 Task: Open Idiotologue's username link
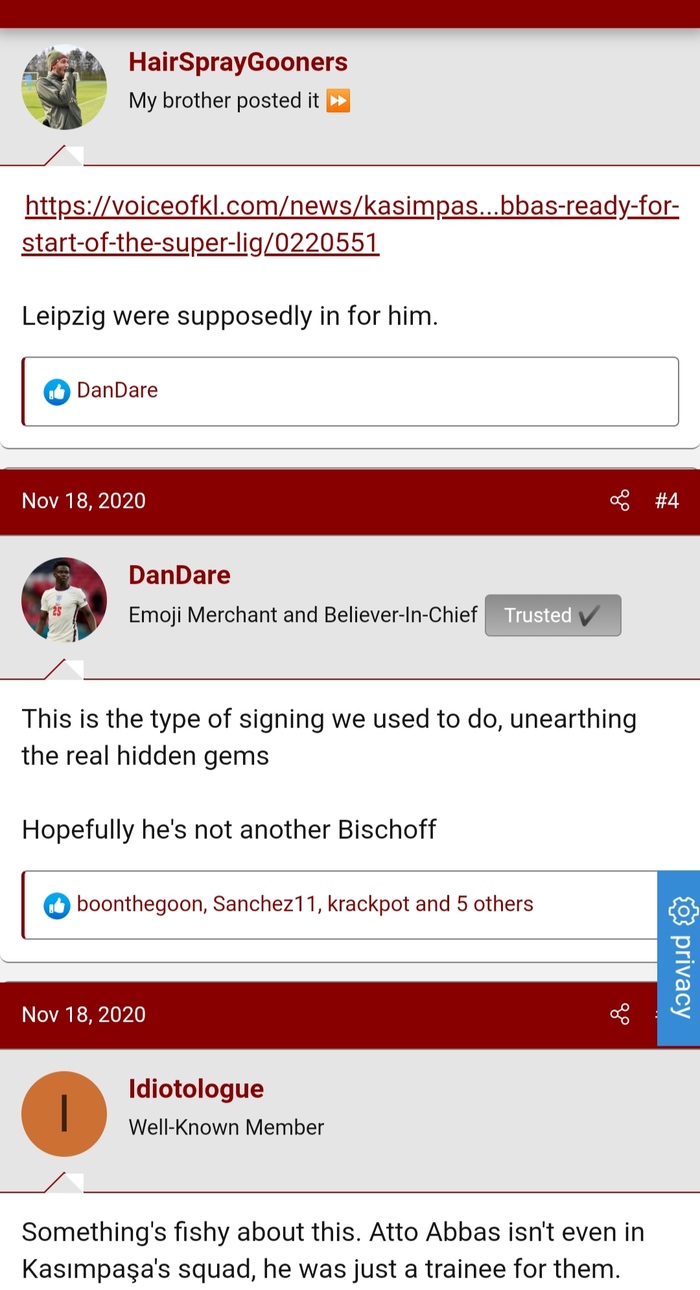pyautogui.click(x=196, y=1089)
